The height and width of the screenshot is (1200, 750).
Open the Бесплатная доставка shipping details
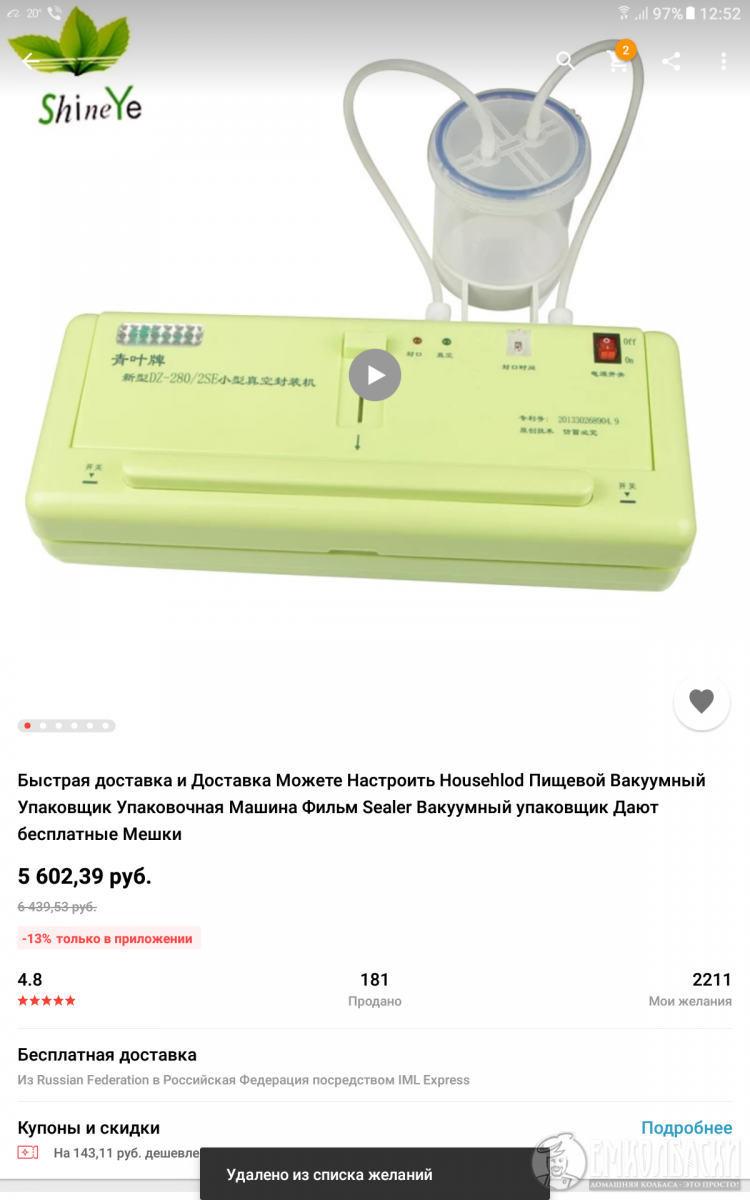tap(375, 1066)
